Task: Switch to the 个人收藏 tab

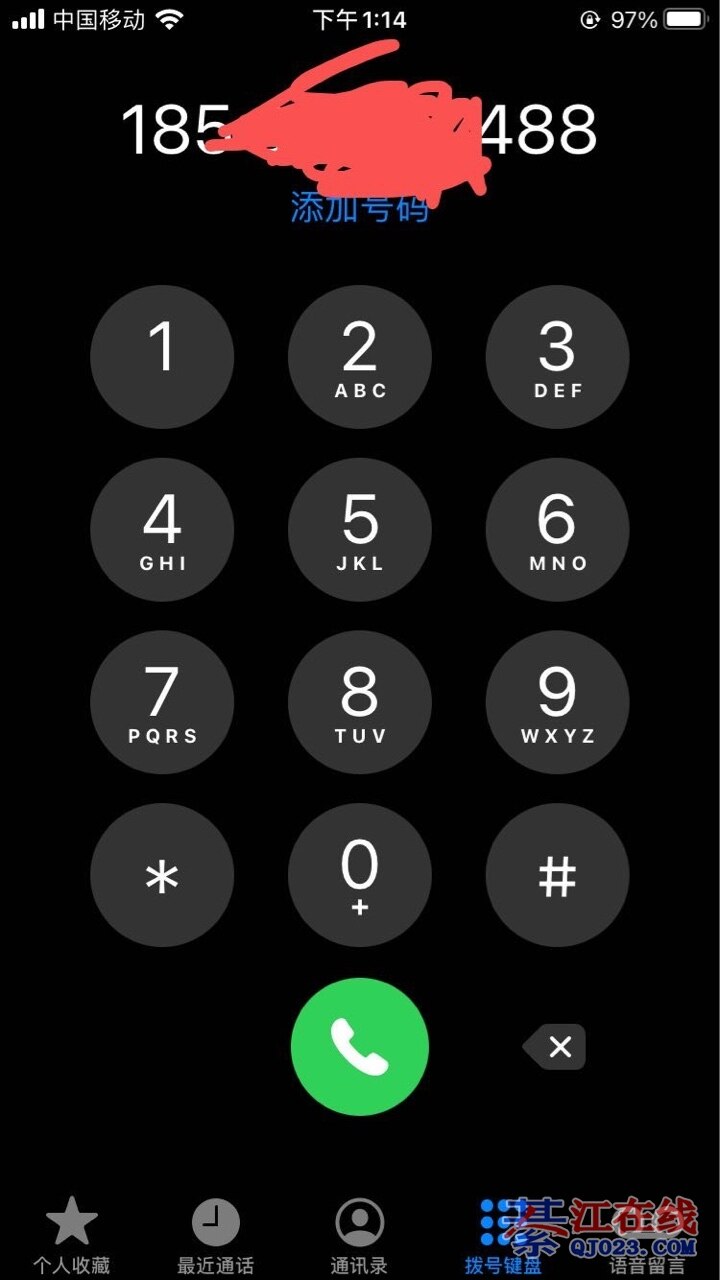Action: coord(71,1236)
